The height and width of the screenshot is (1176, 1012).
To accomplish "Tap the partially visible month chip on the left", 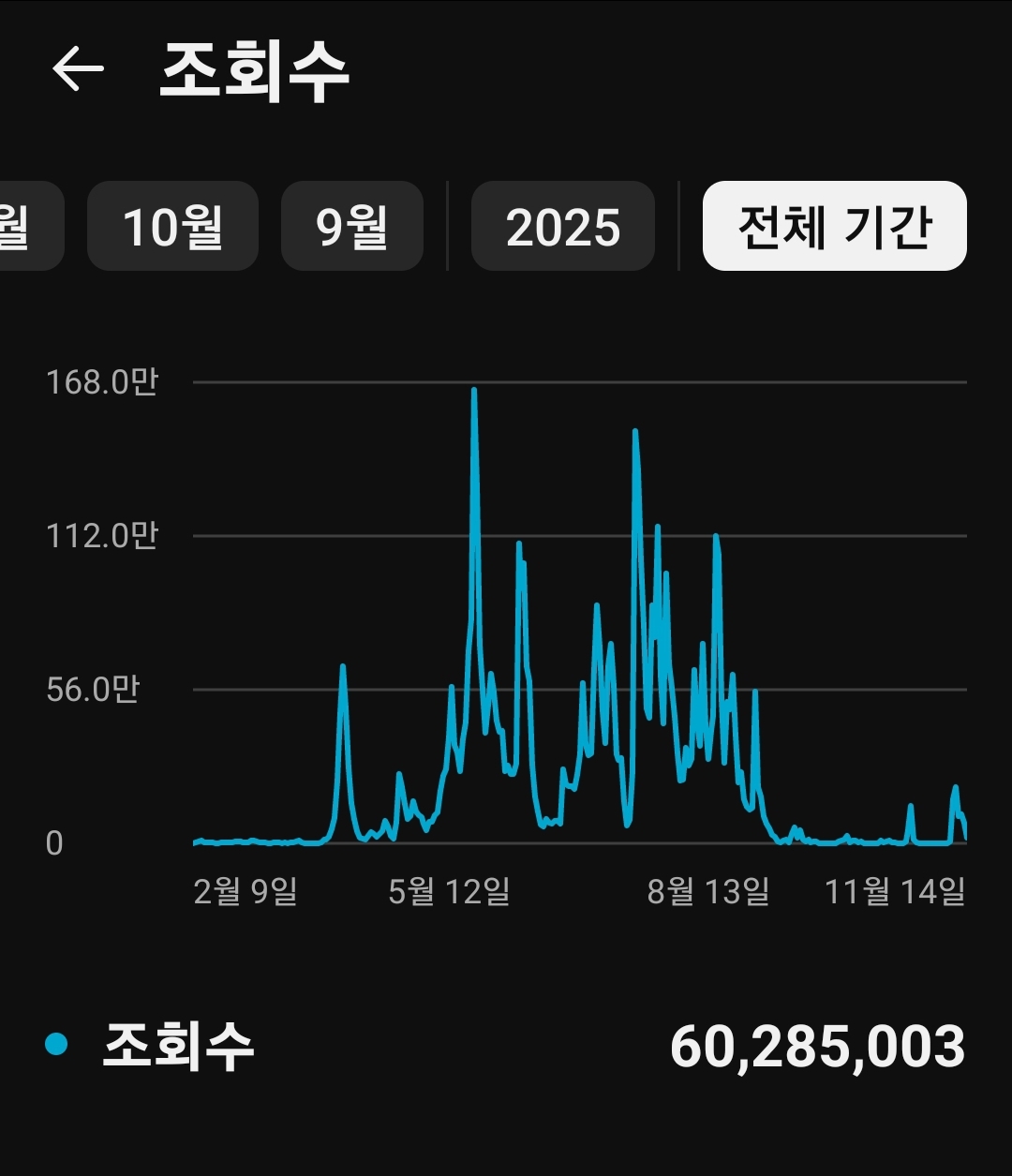I will (x=26, y=227).
